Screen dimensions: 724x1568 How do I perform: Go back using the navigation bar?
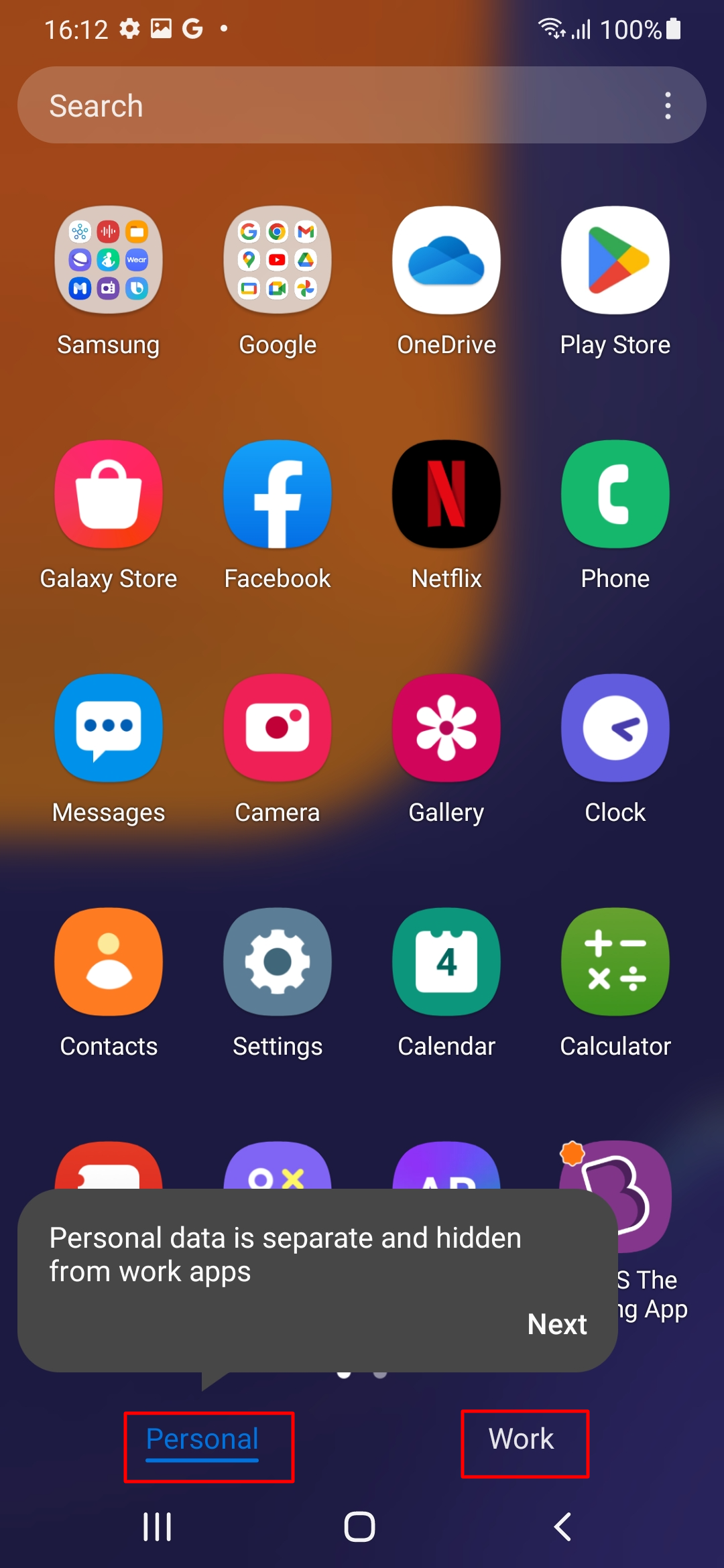click(x=563, y=1527)
